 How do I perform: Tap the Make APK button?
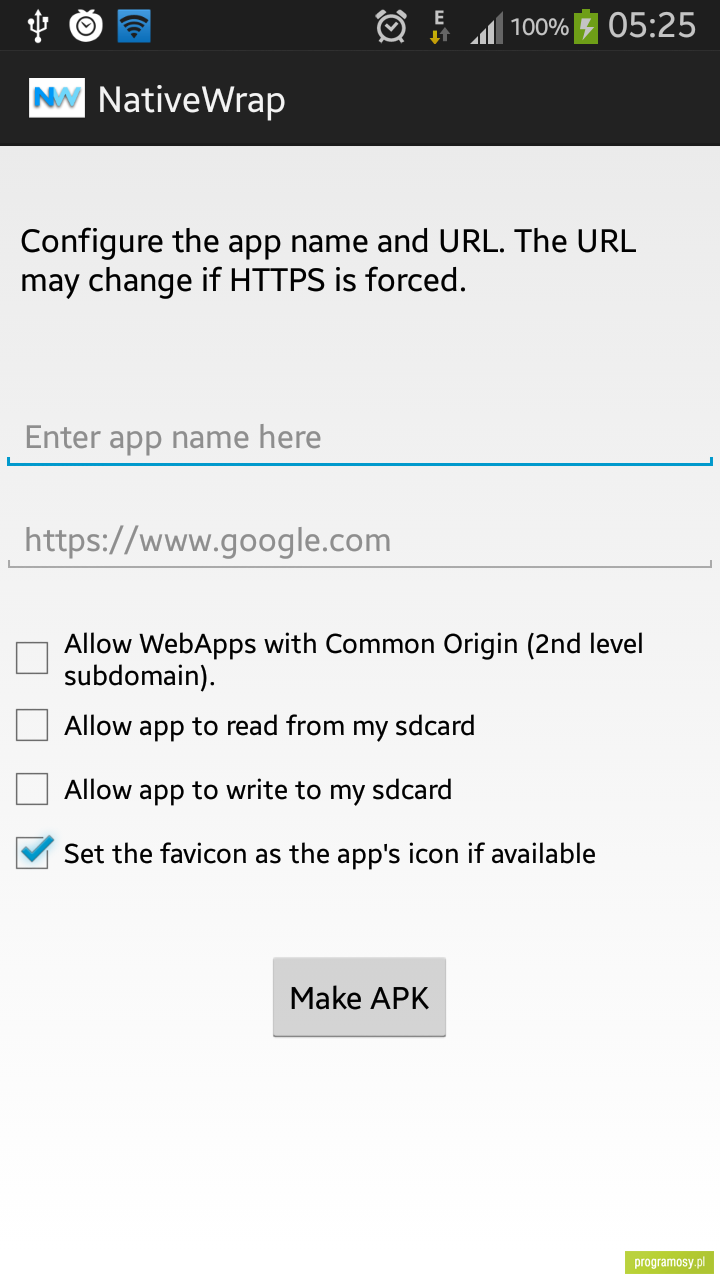coord(359,997)
